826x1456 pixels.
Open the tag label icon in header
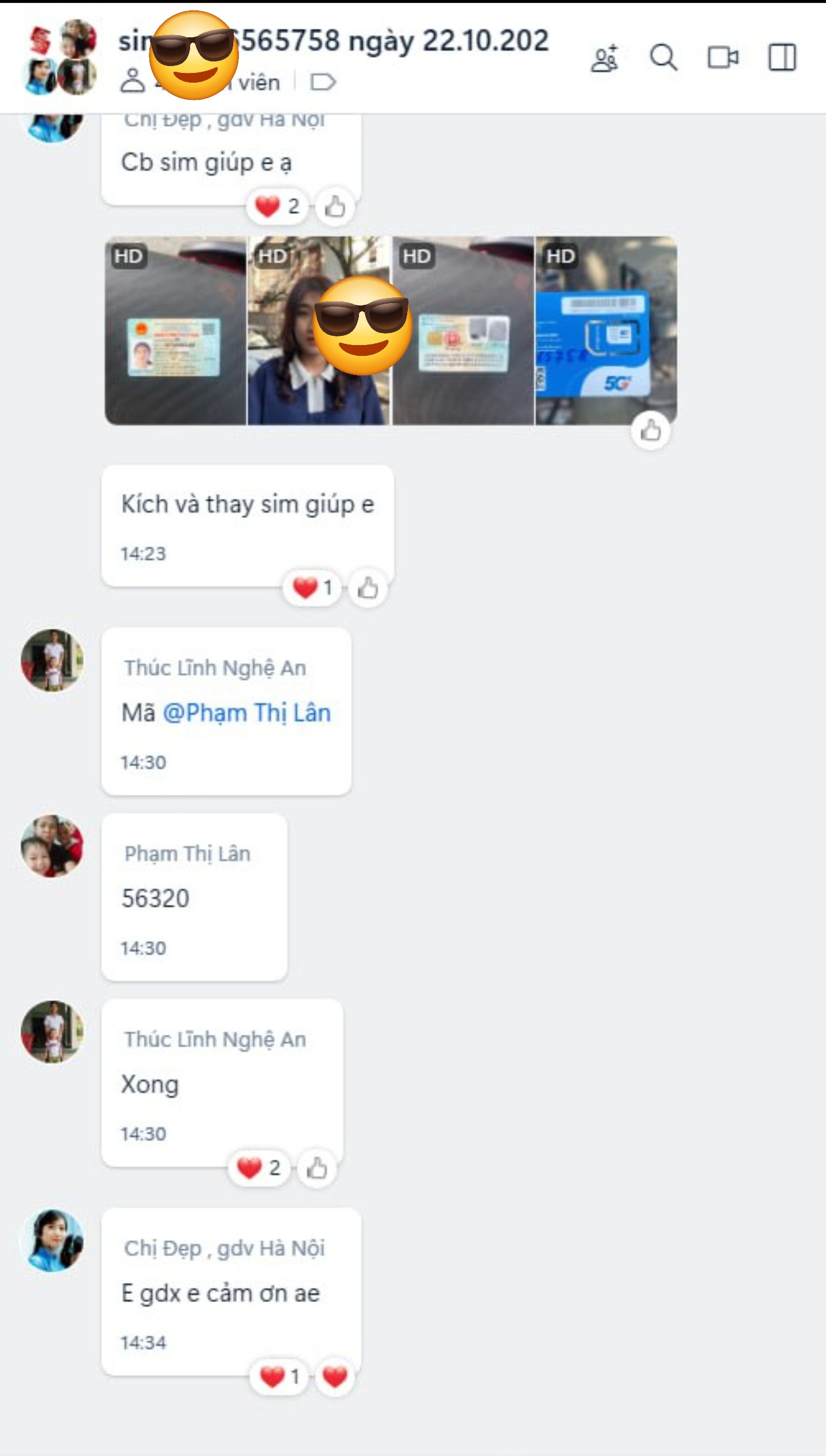323,83
